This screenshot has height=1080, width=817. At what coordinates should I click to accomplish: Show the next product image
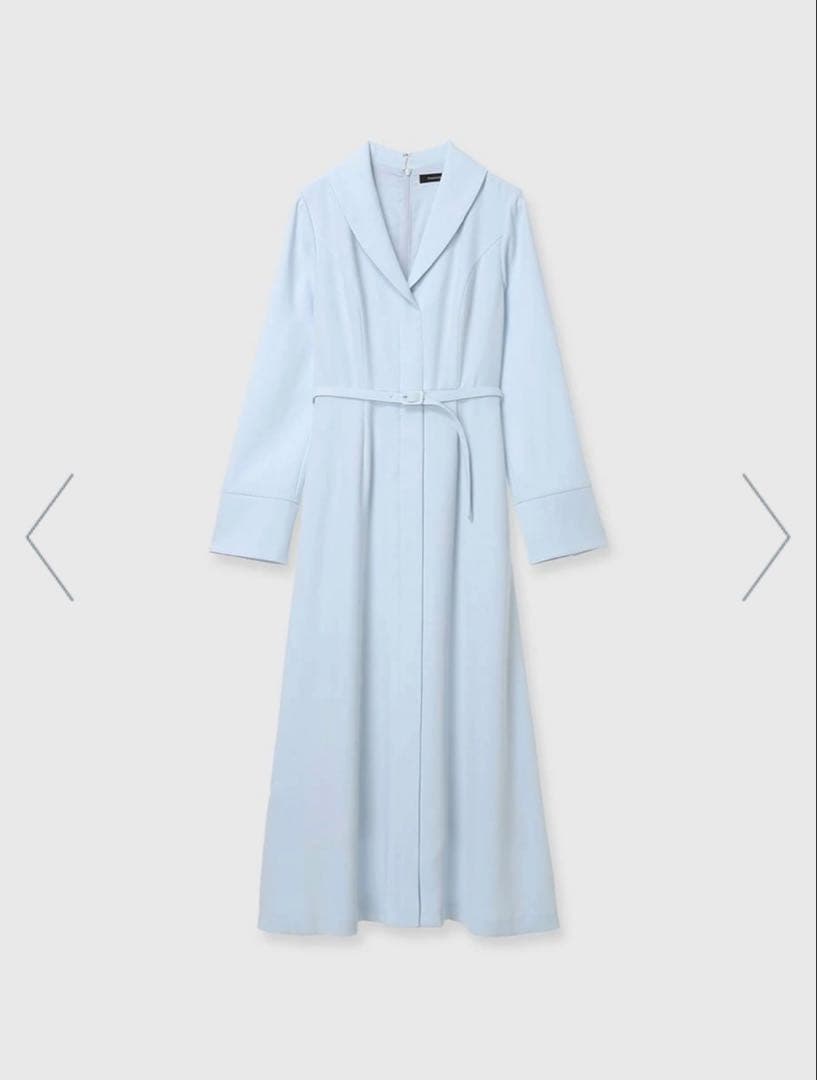point(765,537)
